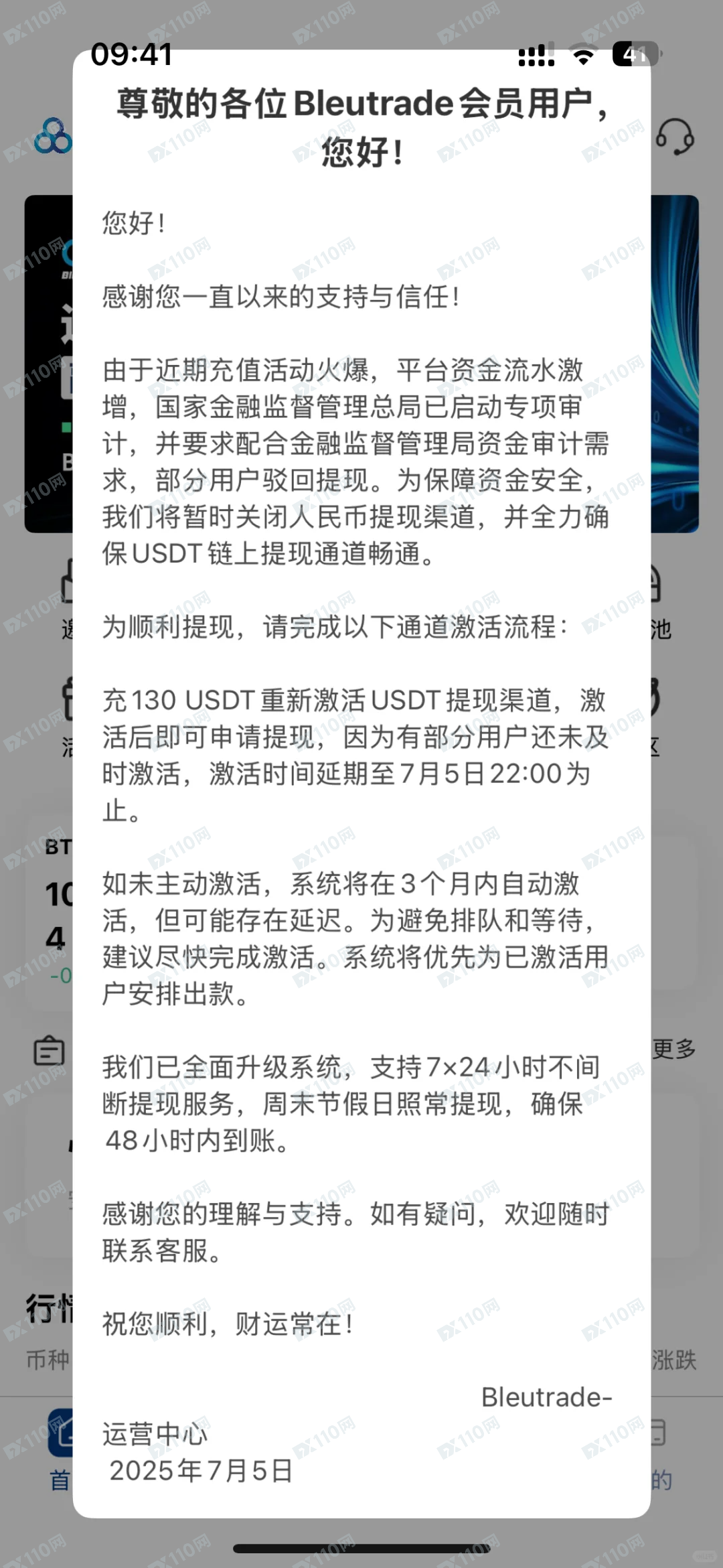The height and width of the screenshot is (1568, 723).
Task: Tap the 更多 link behind the notice
Action: click(x=674, y=1049)
